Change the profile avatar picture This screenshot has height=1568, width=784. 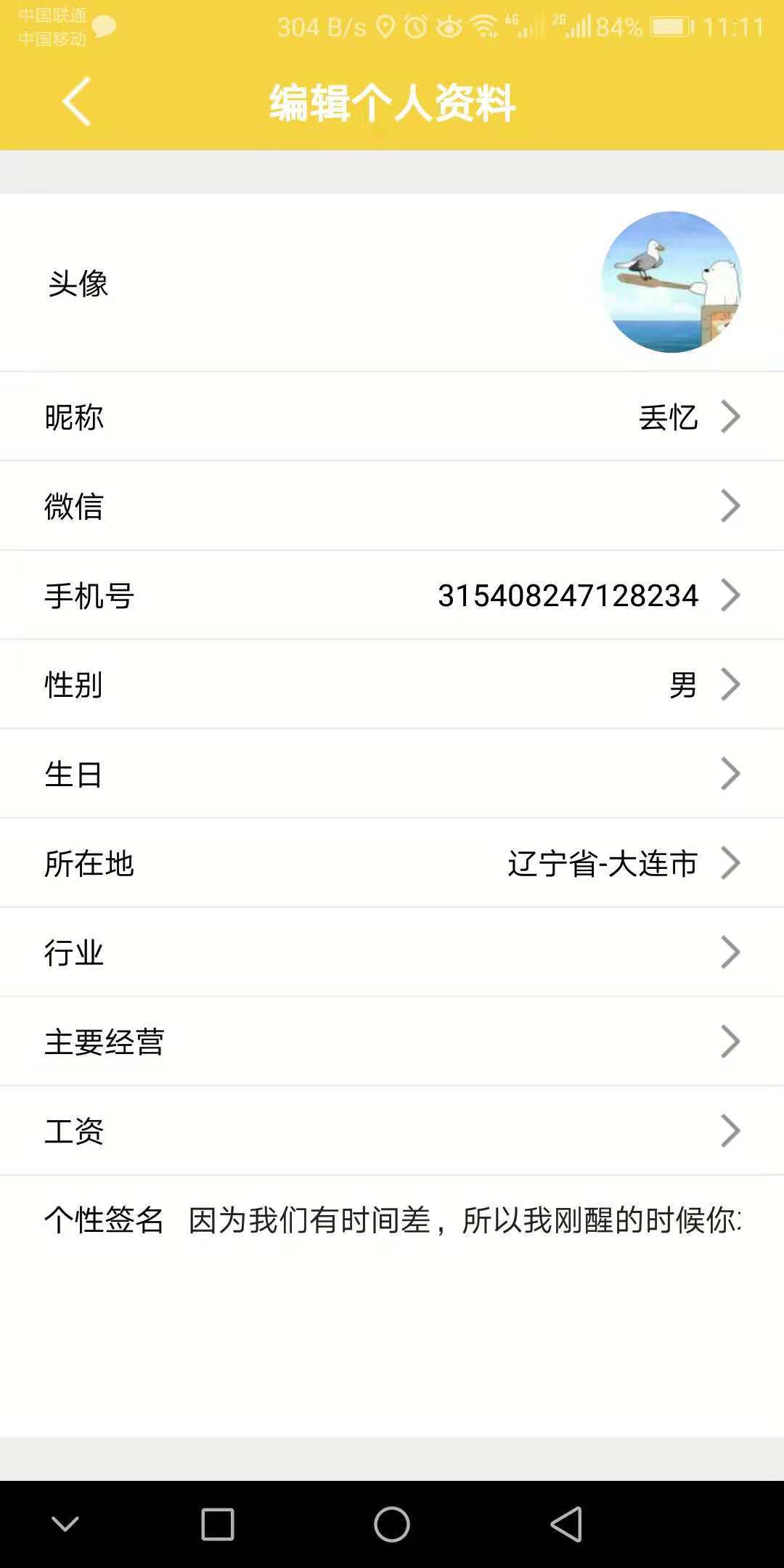click(392, 282)
